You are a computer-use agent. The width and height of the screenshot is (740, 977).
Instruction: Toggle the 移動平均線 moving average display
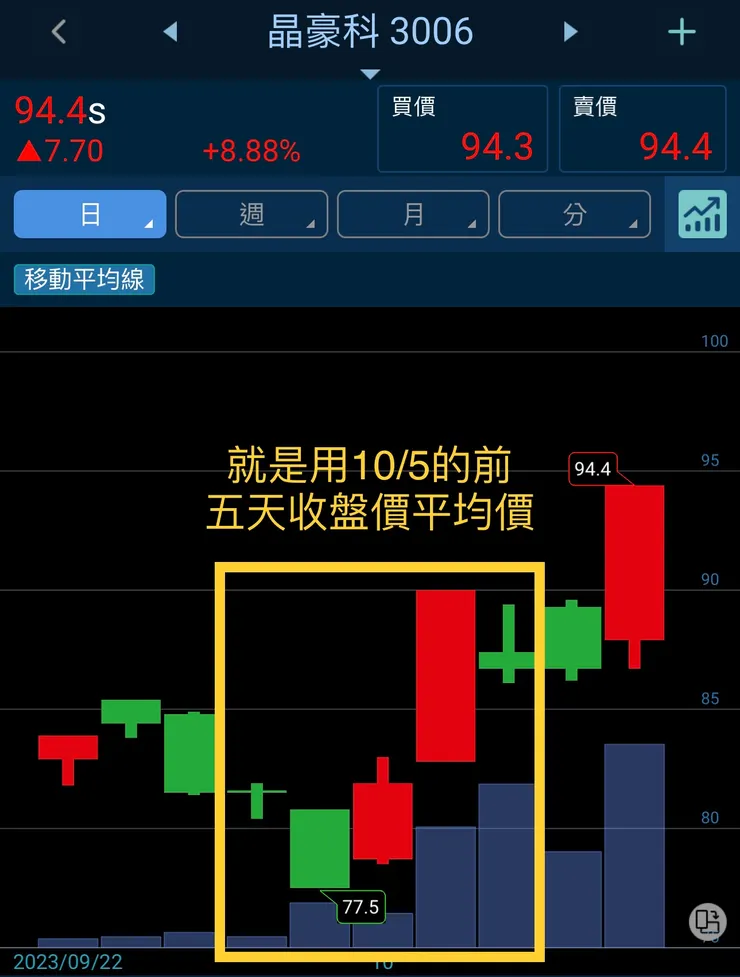(x=84, y=280)
